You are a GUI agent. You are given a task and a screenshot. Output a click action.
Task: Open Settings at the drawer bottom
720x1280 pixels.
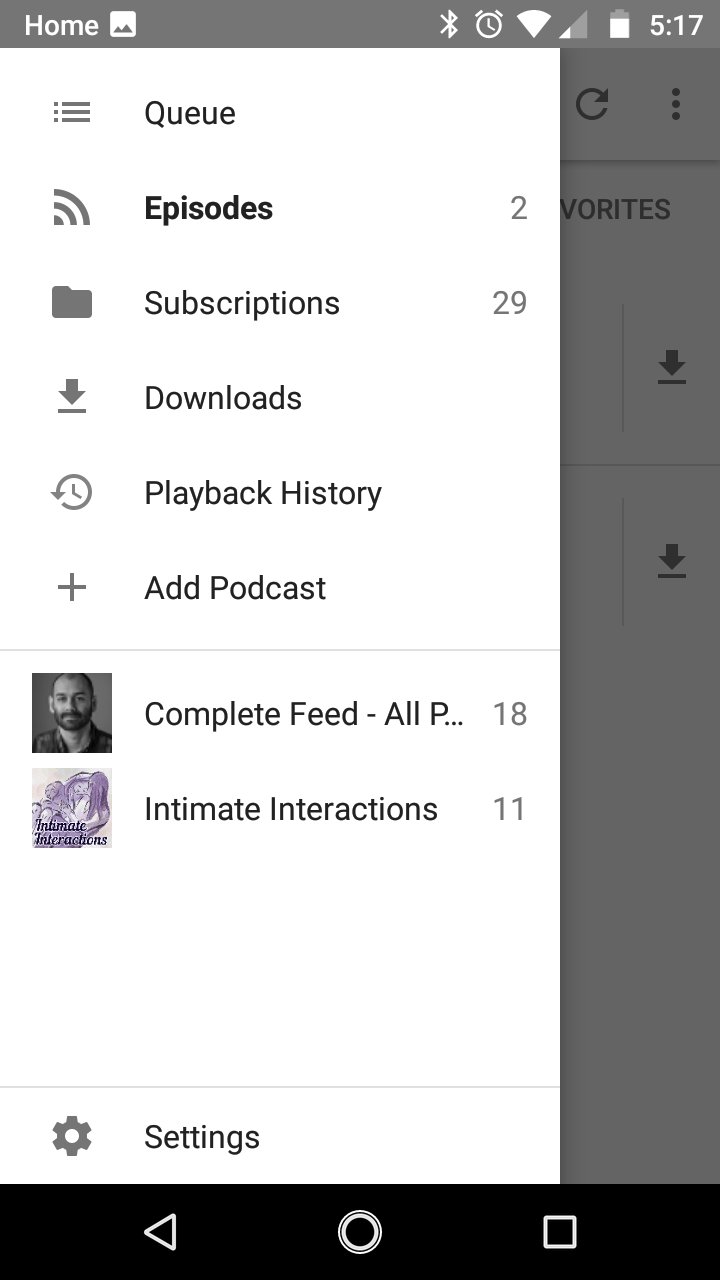280,1136
